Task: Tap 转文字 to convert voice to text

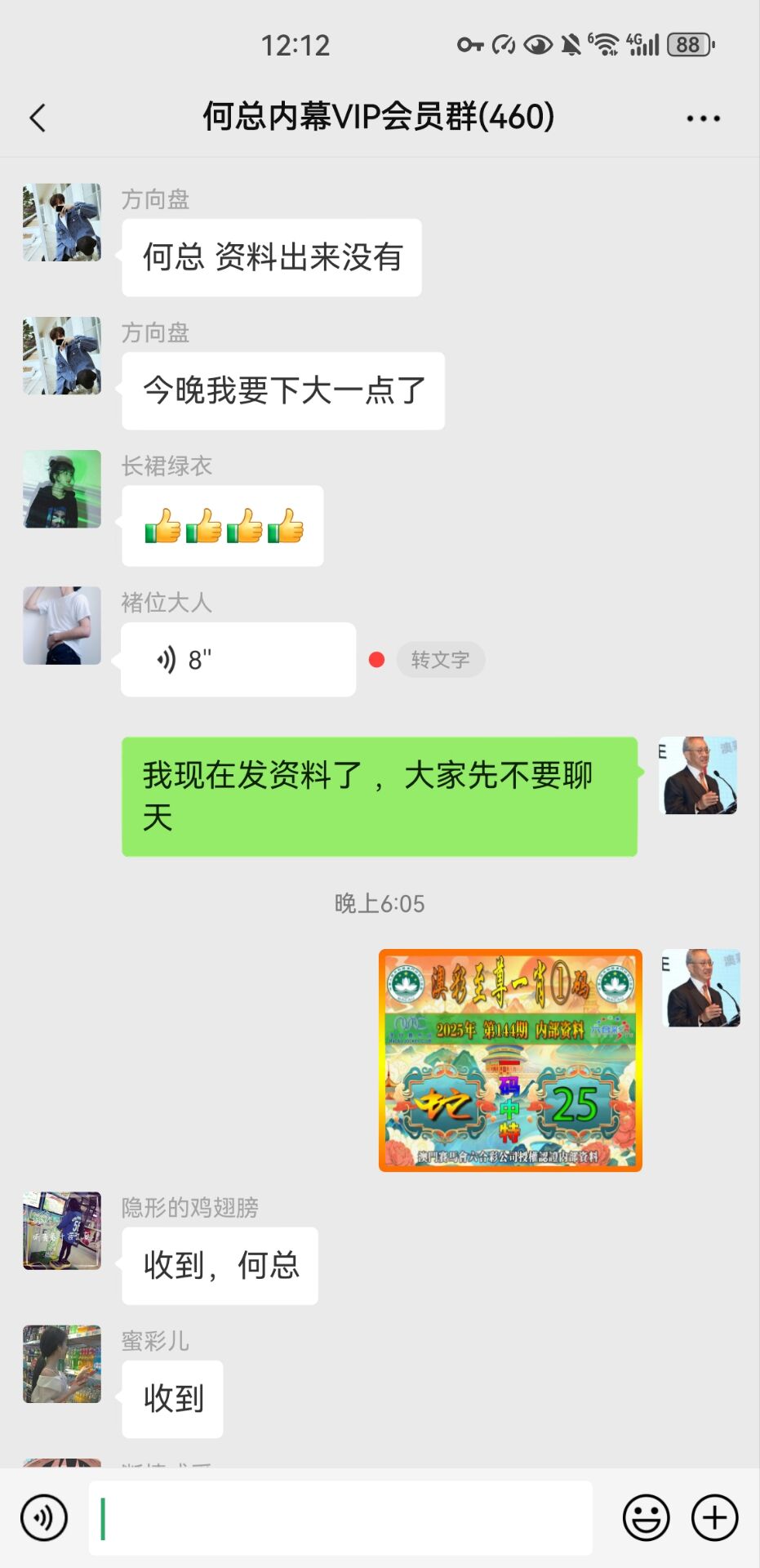Action: click(x=440, y=659)
